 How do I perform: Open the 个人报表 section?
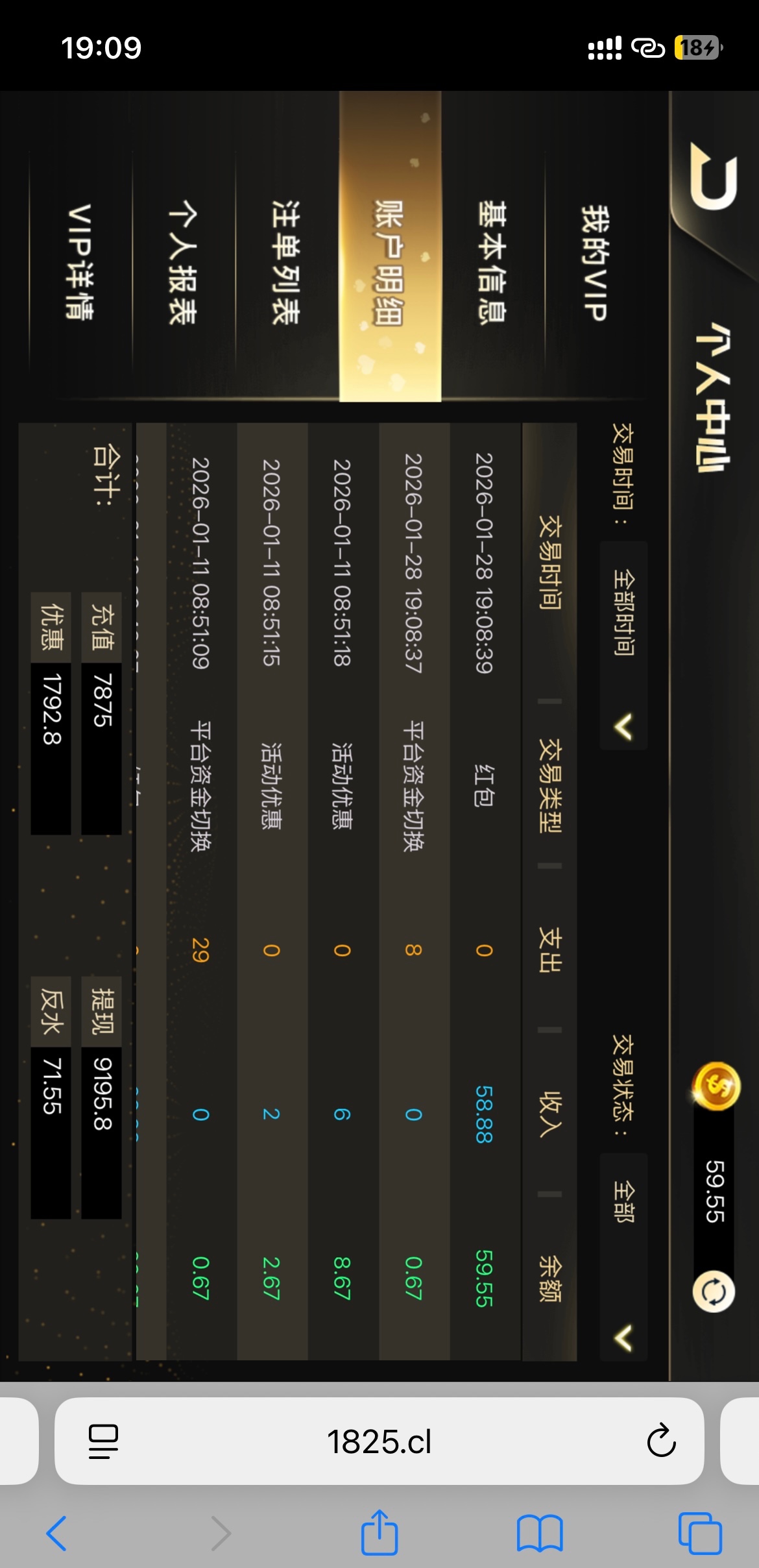click(x=183, y=262)
